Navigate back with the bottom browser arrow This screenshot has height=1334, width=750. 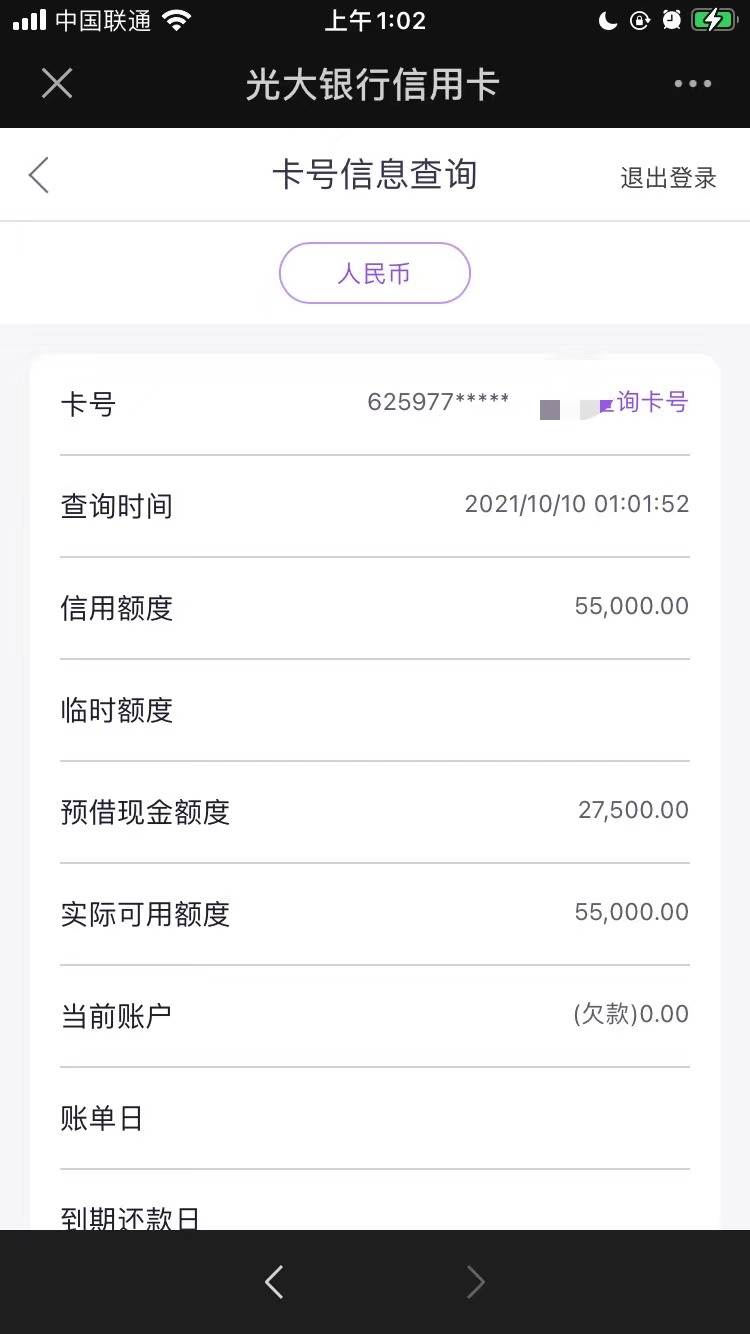pos(274,1282)
